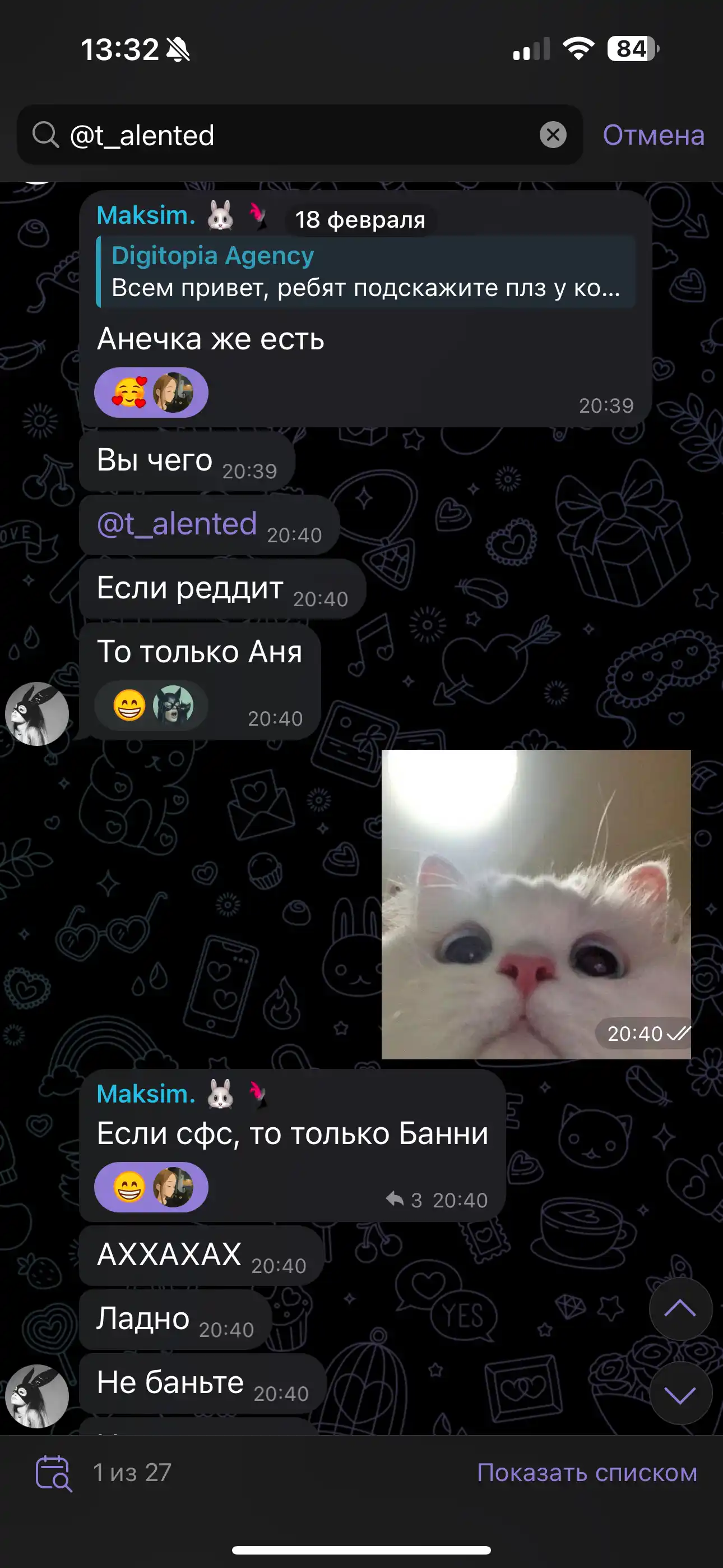
Task: Clear the search query text
Action: click(x=553, y=135)
